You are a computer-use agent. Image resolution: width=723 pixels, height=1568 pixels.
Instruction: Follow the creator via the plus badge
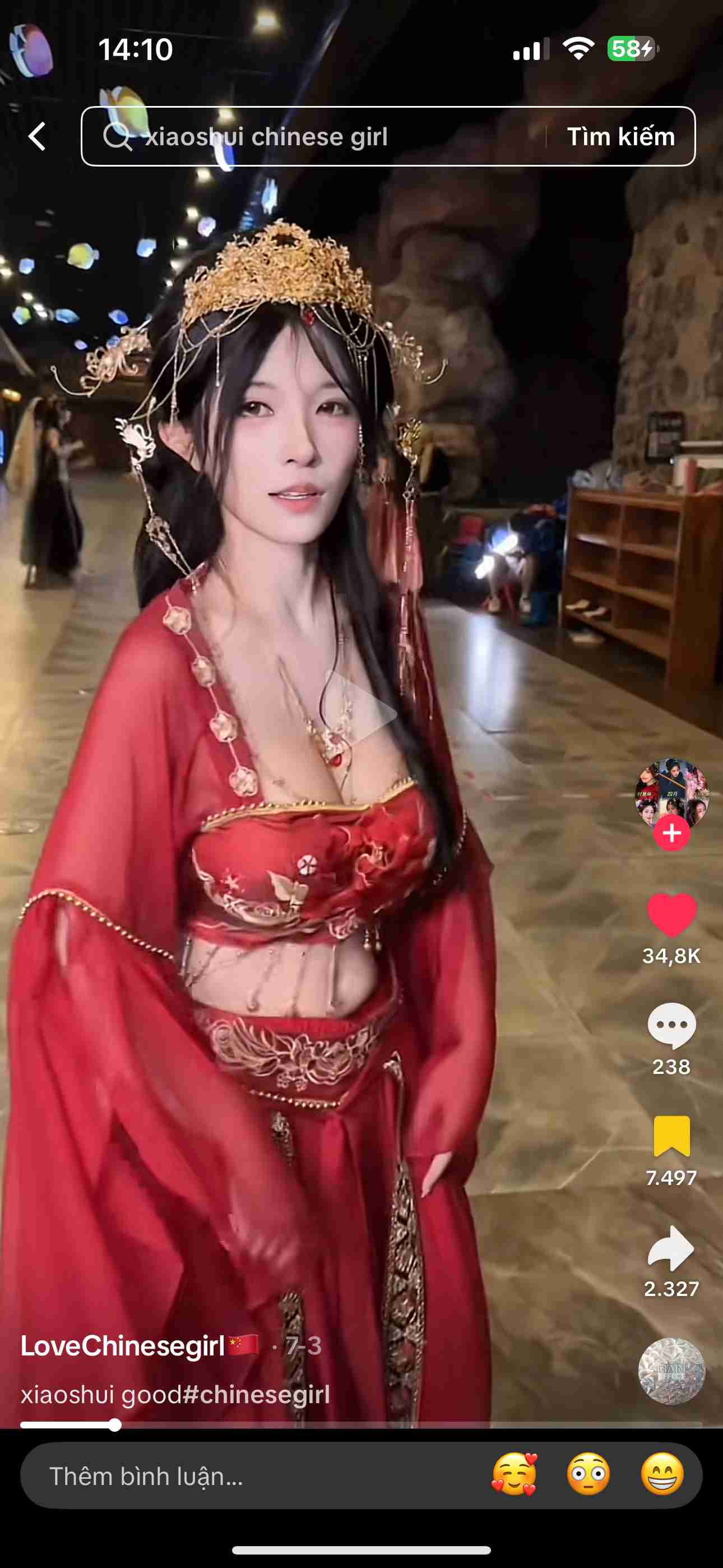671,833
